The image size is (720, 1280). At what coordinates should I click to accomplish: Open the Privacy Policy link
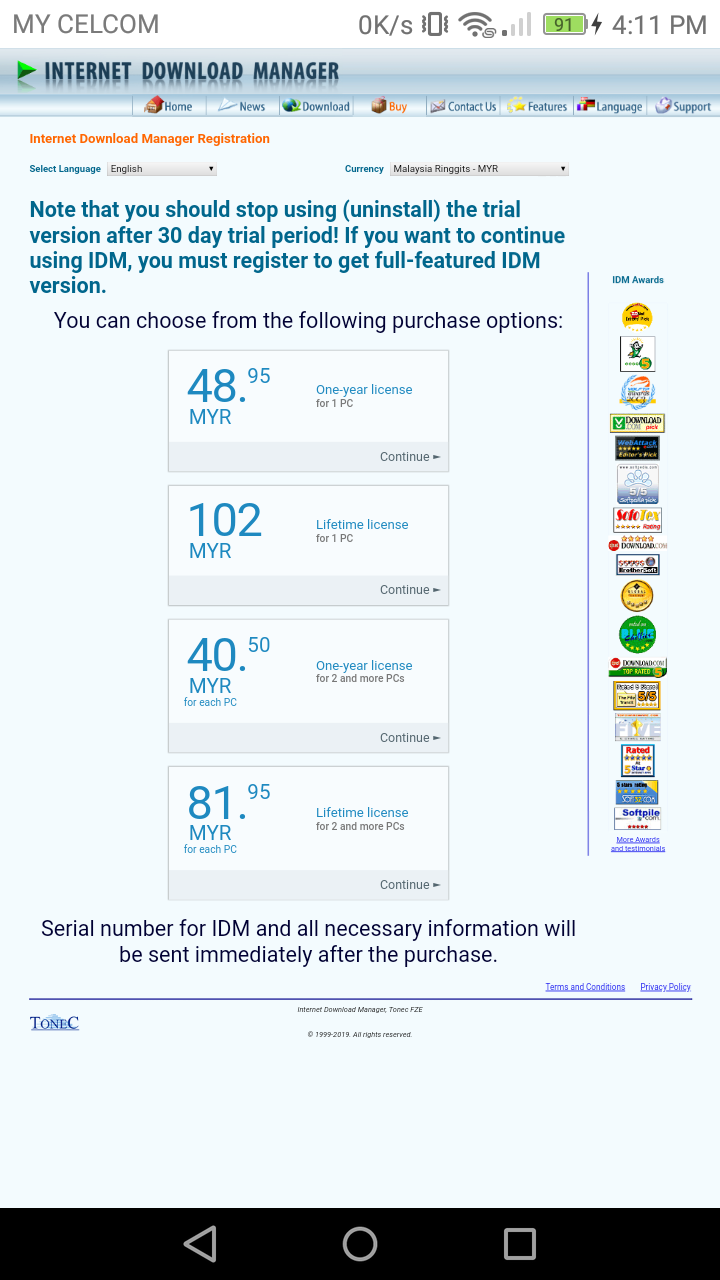point(666,987)
